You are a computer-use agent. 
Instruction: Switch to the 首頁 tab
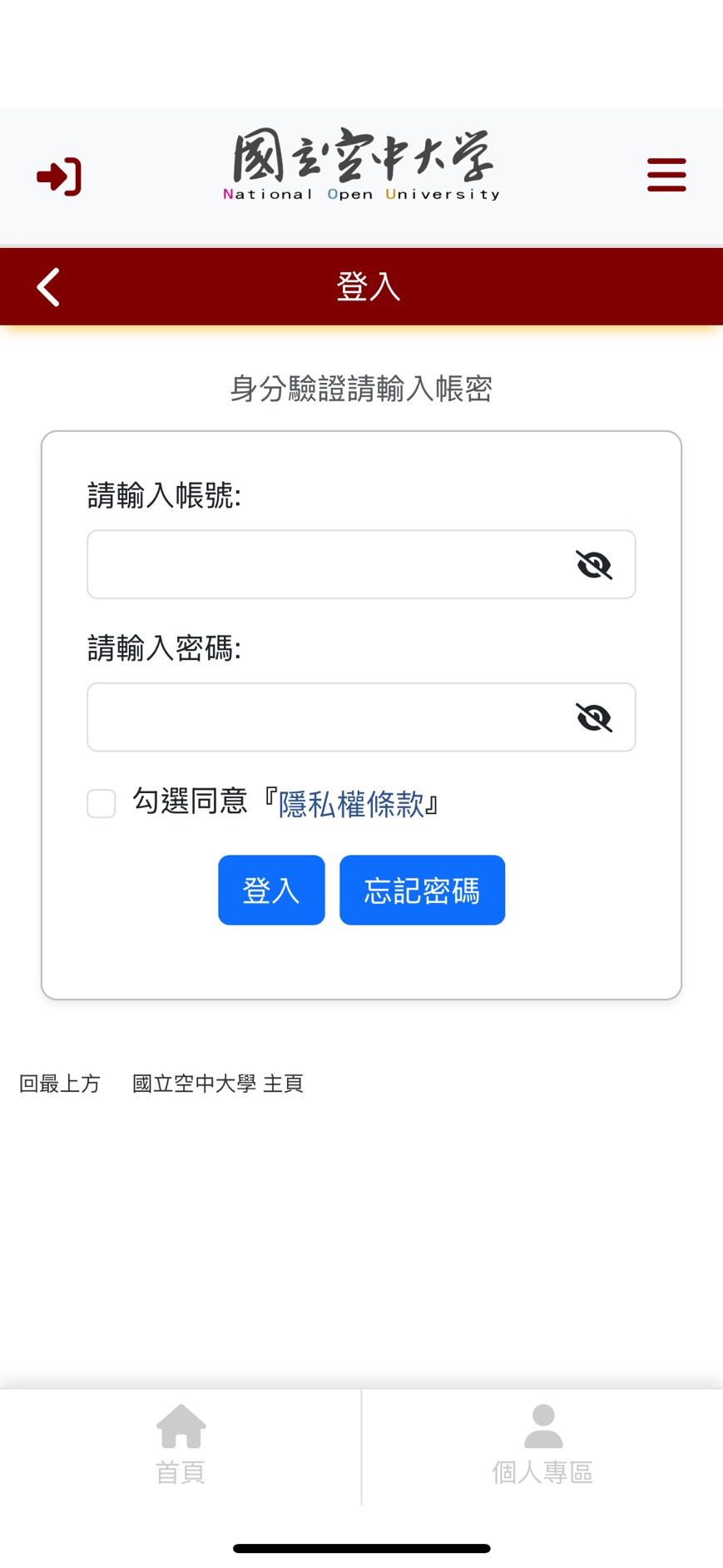click(181, 1445)
